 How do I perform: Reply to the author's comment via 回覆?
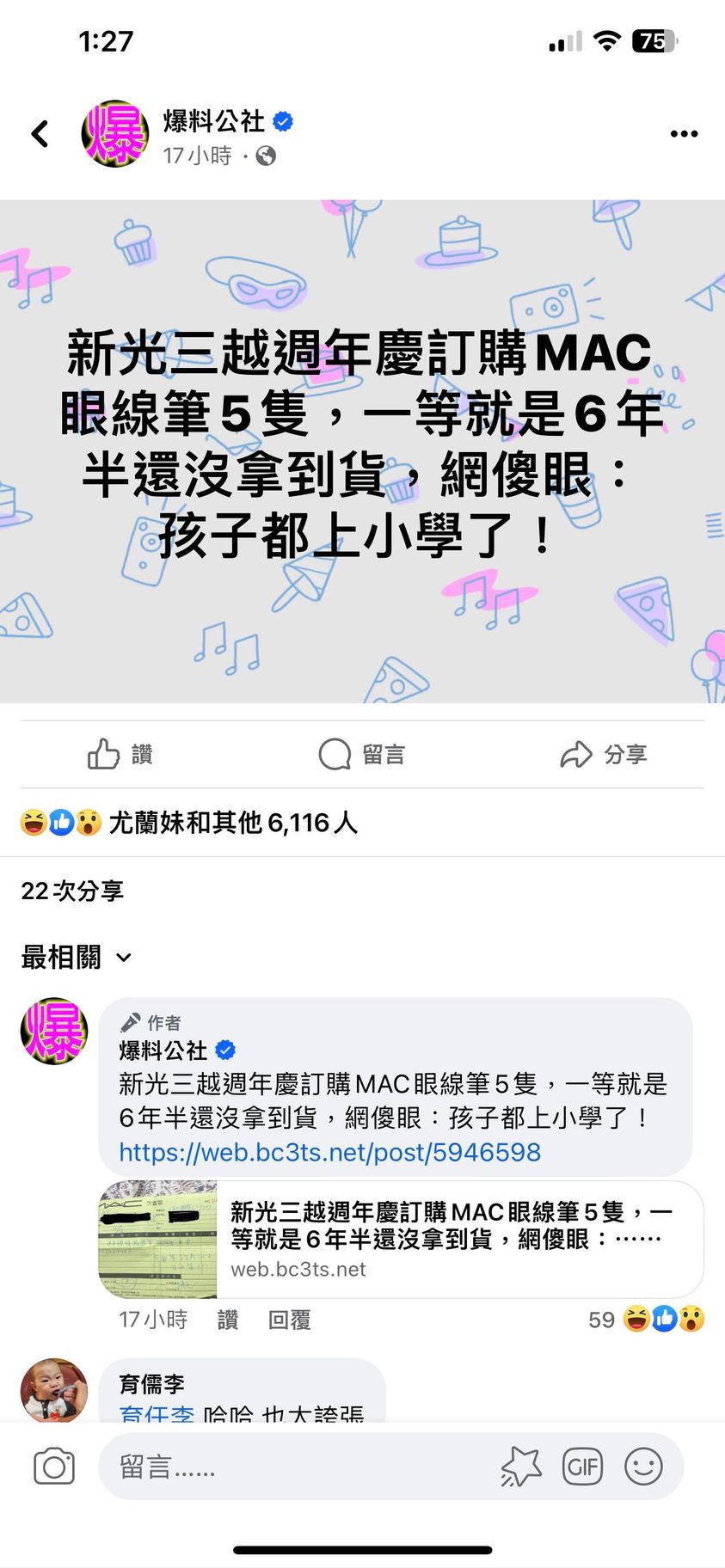pos(289,1320)
